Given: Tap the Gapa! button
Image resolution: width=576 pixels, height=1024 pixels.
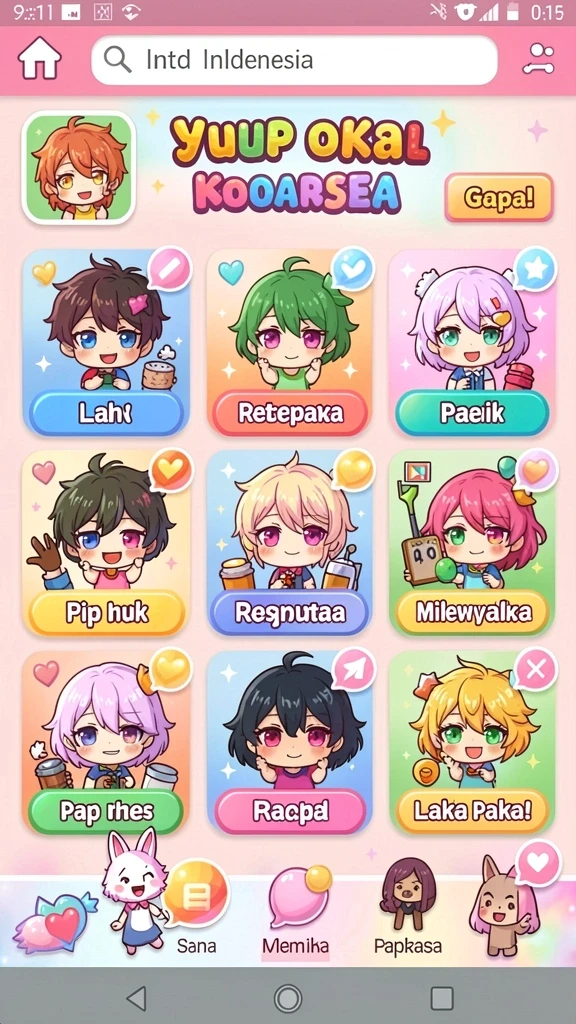Looking at the screenshot, I should coord(499,197).
